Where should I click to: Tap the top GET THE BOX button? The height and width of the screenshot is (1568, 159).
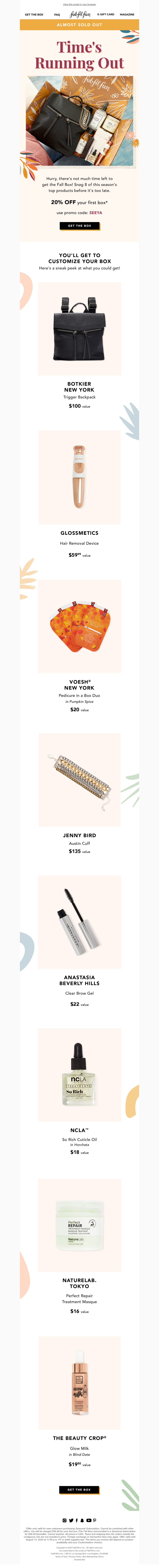[x=79, y=225]
